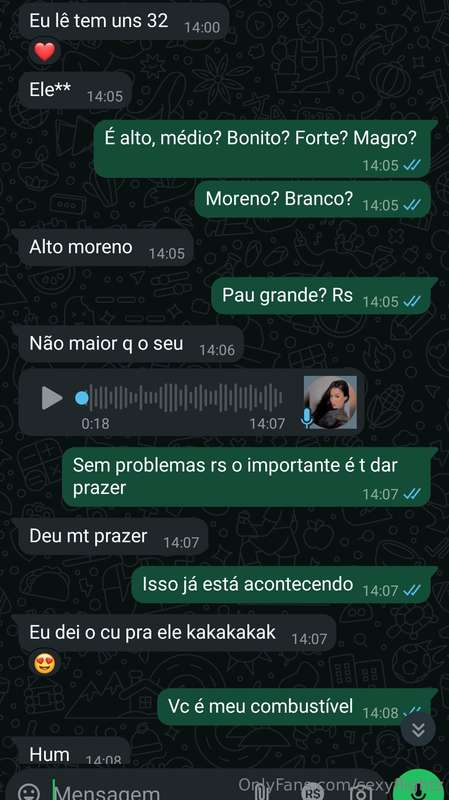Play the 0:18 voice message
The height and width of the screenshot is (800, 449).
click(x=52, y=398)
